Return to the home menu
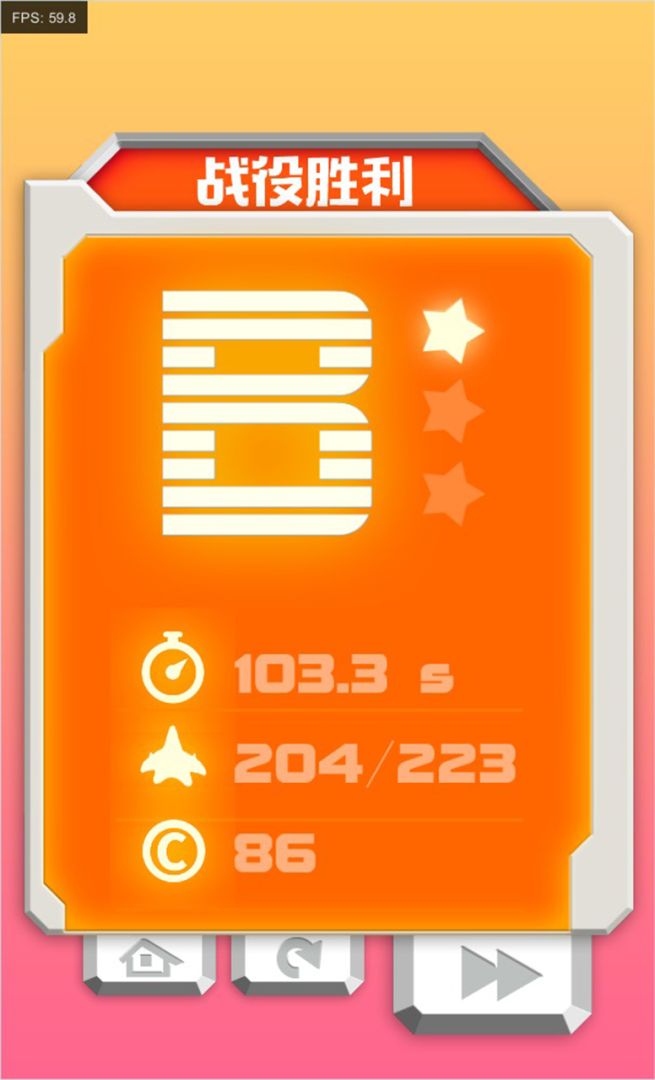Image resolution: width=655 pixels, height=1080 pixels. pos(150,962)
